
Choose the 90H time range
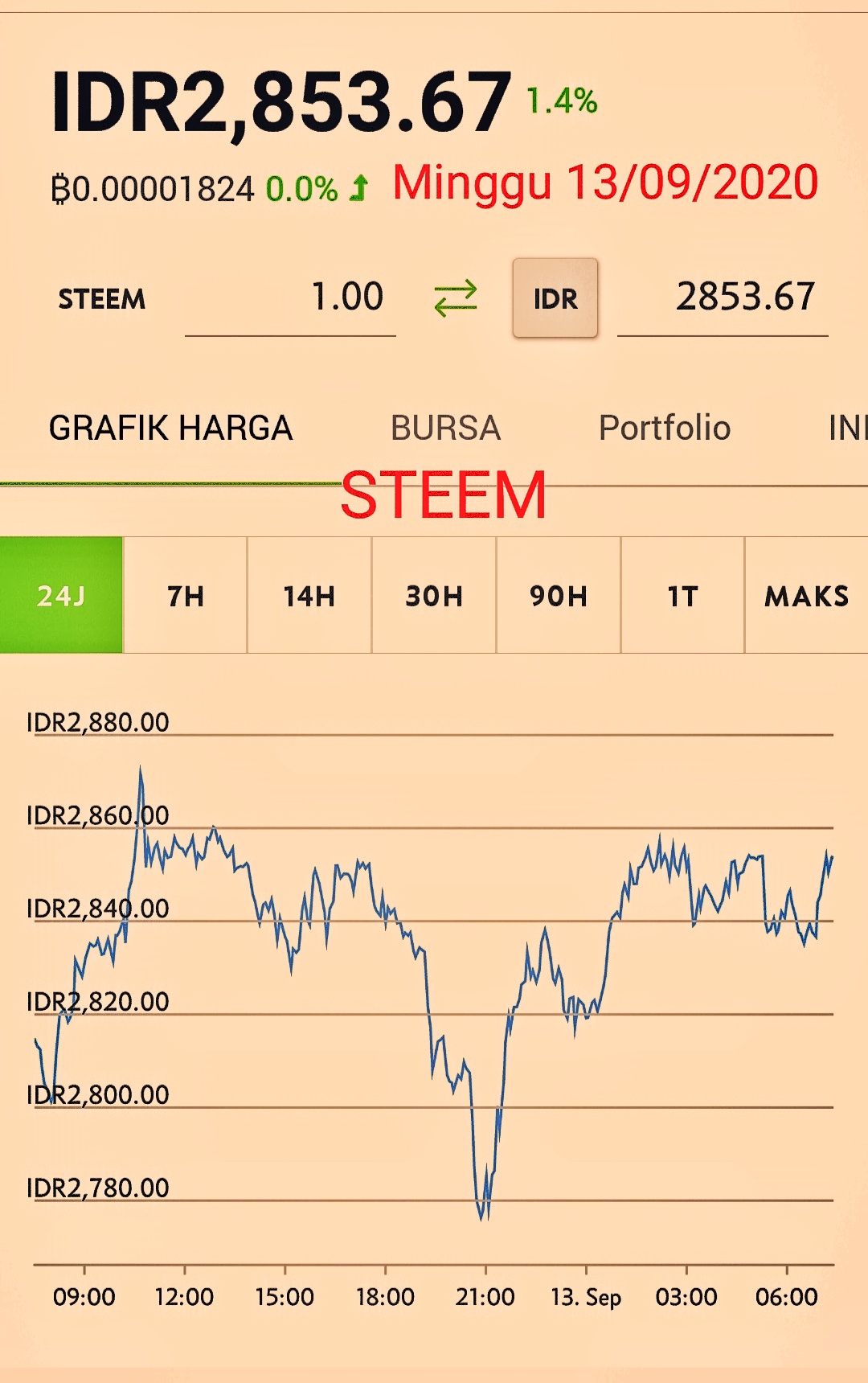pos(559,595)
